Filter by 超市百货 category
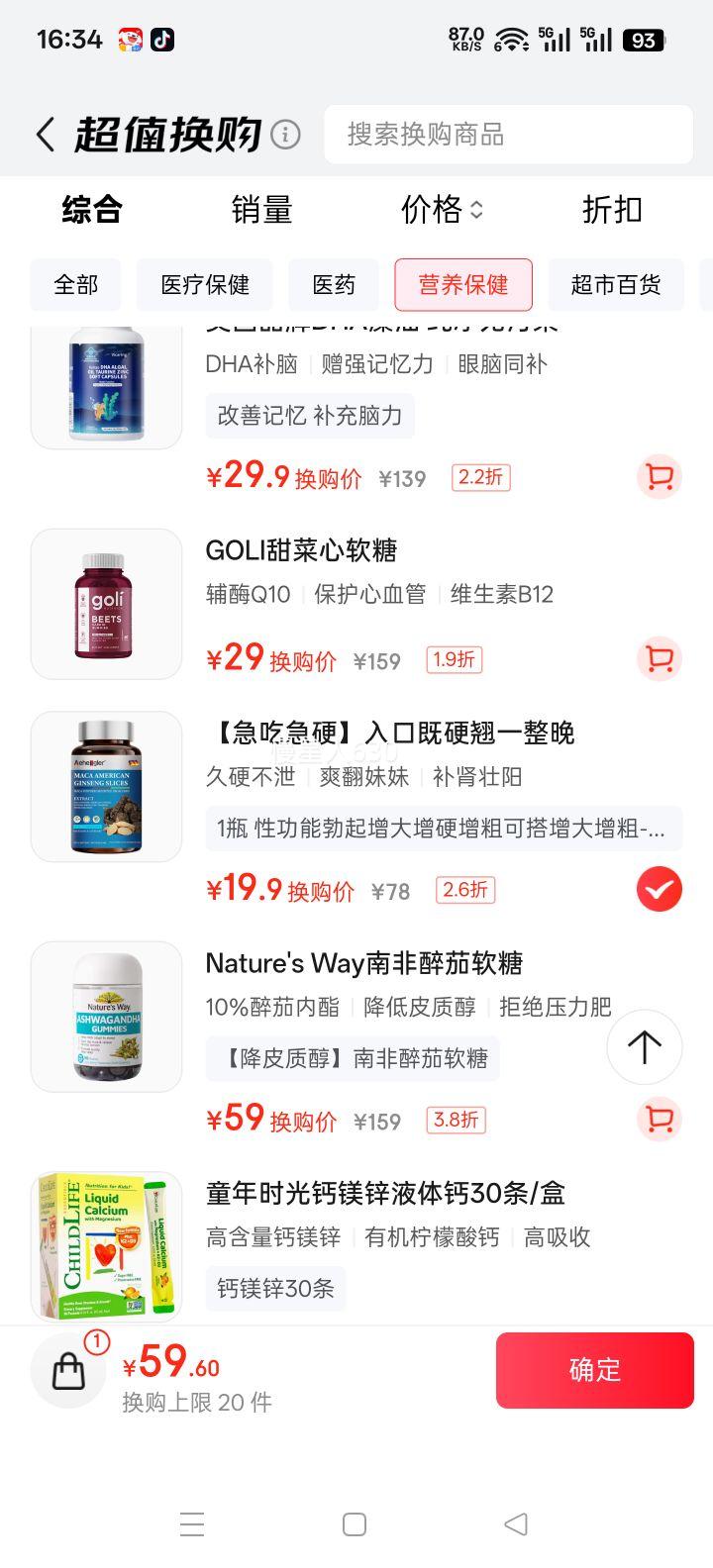The width and height of the screenshot is (713, 1568). [616, 285]
